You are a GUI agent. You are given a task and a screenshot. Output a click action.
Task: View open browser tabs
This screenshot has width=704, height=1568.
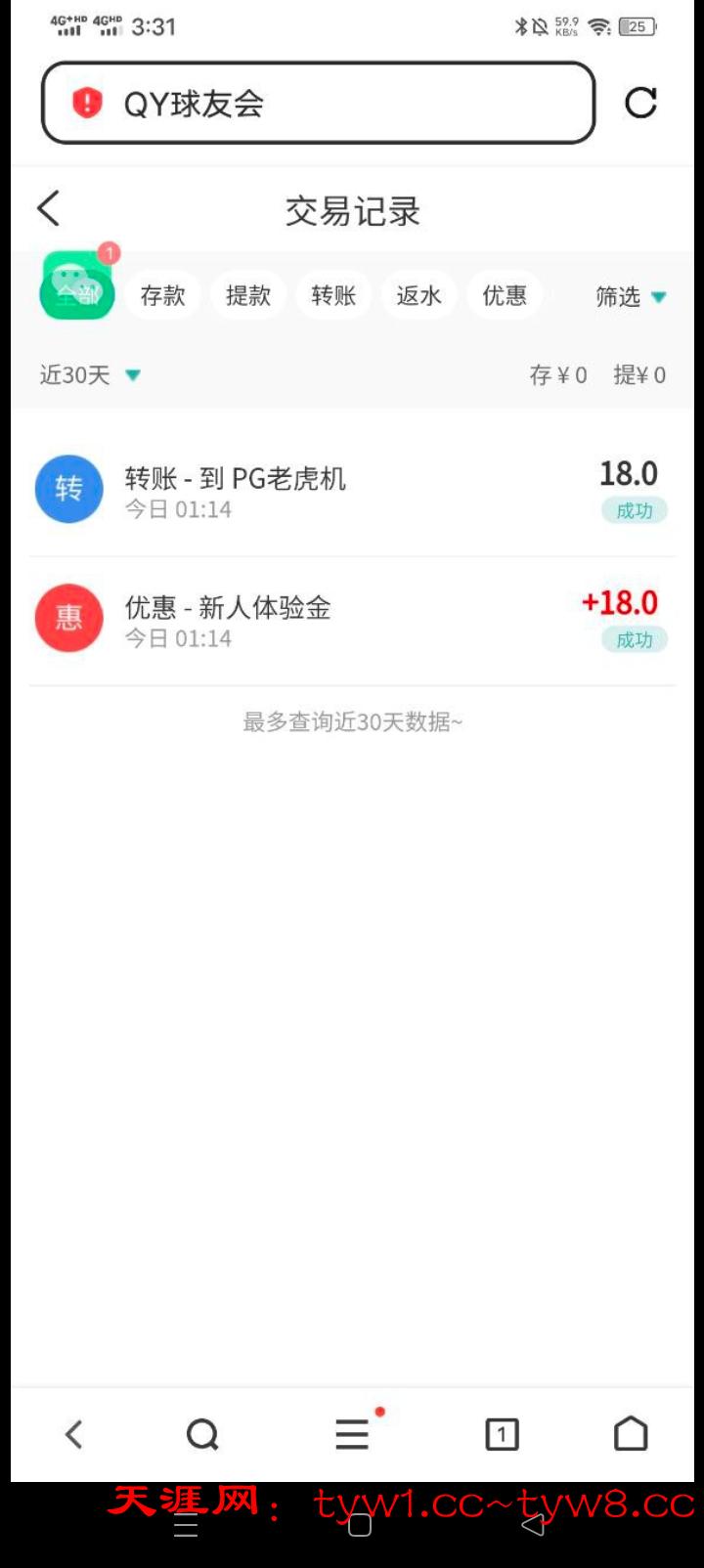point(502,1434)
